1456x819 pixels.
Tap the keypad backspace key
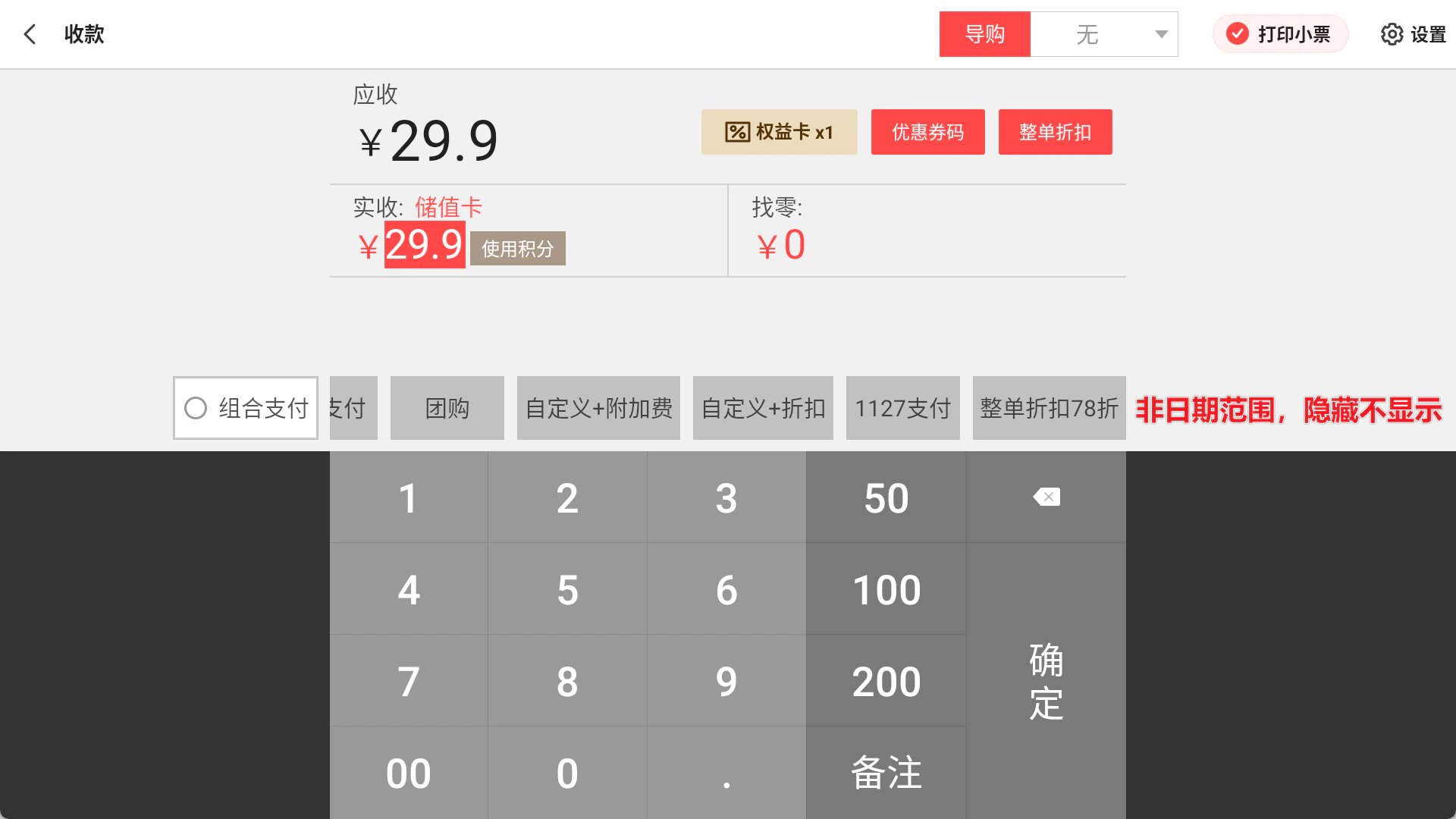[x=1046, y=497]
